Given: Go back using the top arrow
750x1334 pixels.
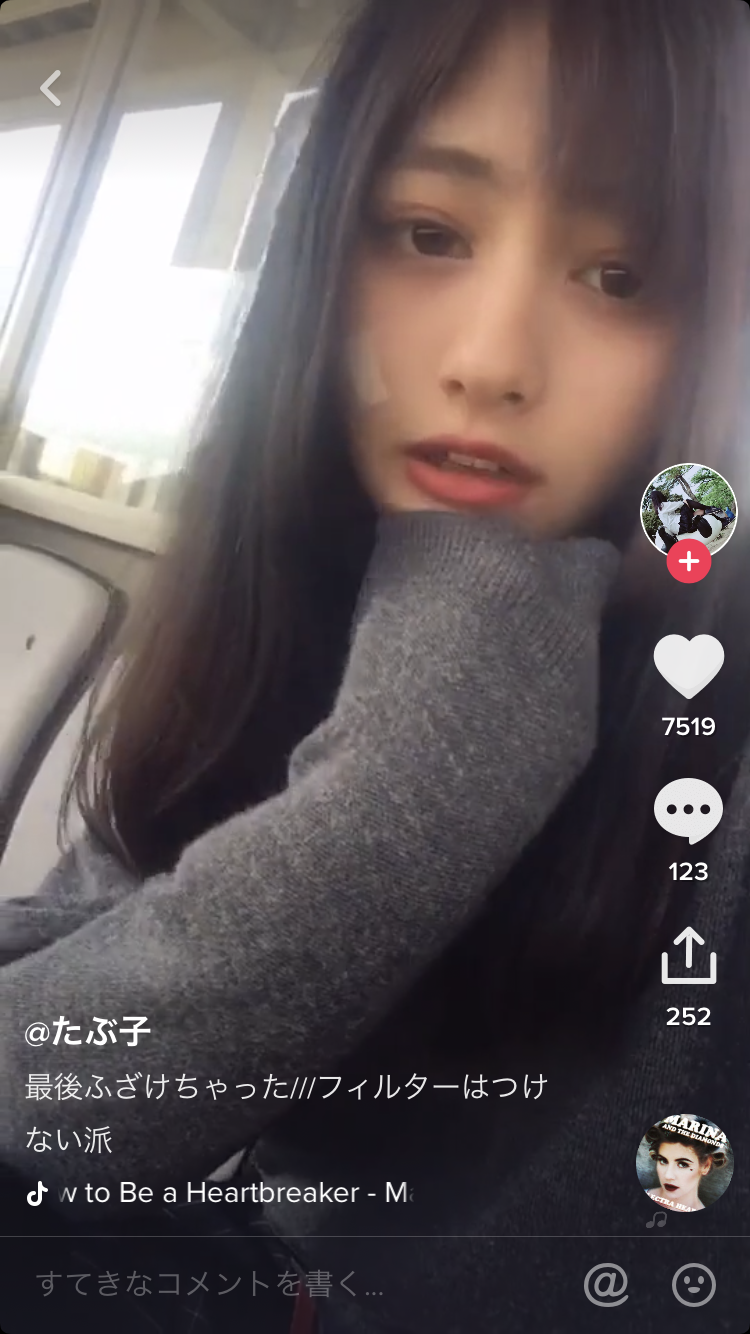Looking at the screenshot, I should point(51,89).
